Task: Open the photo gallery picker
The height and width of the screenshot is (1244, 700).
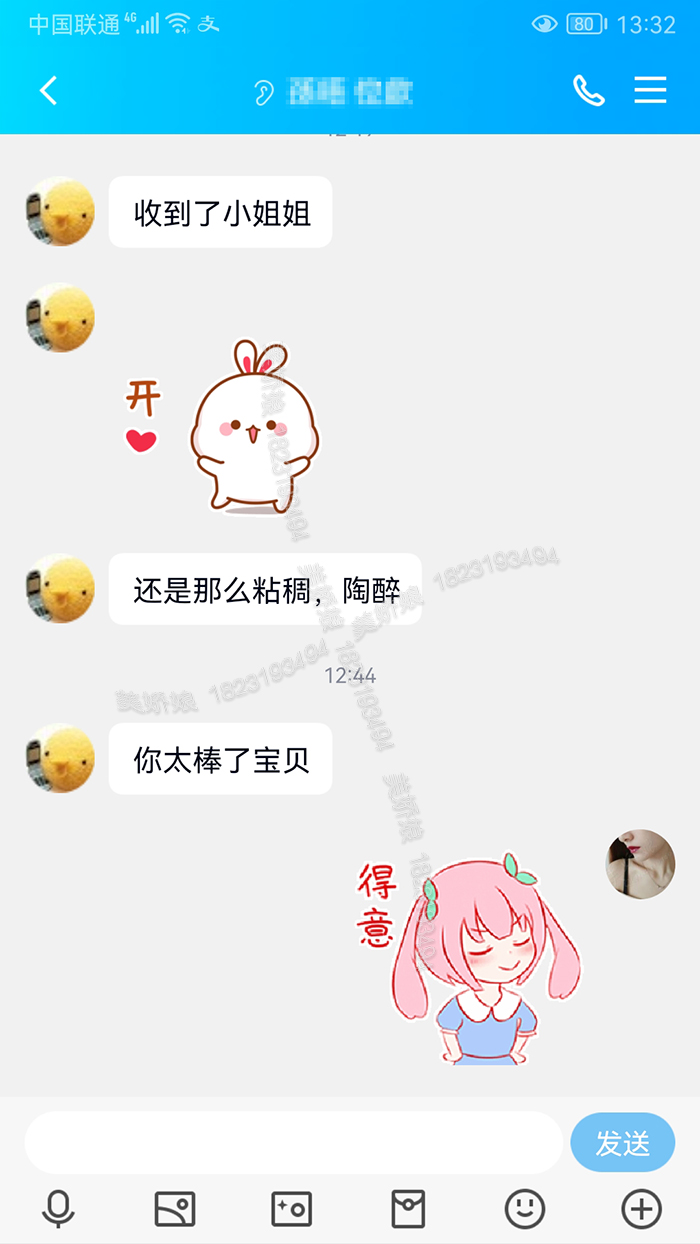Action: [175, 1209]
